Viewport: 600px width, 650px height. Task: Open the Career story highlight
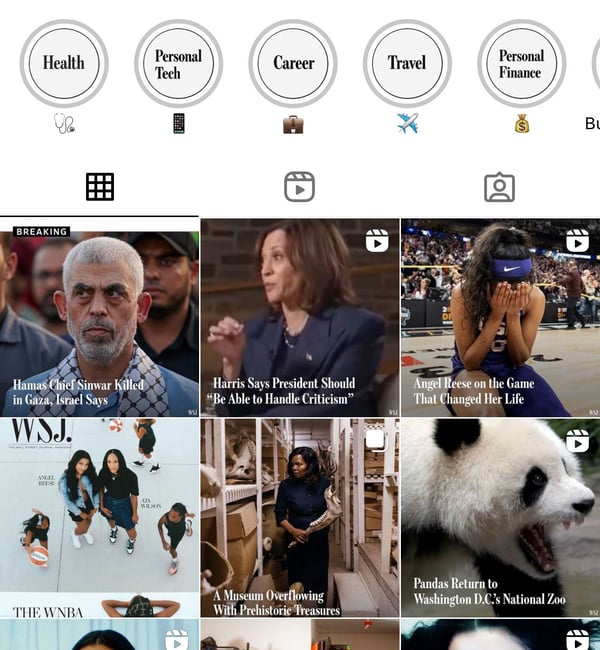point(293,63)
